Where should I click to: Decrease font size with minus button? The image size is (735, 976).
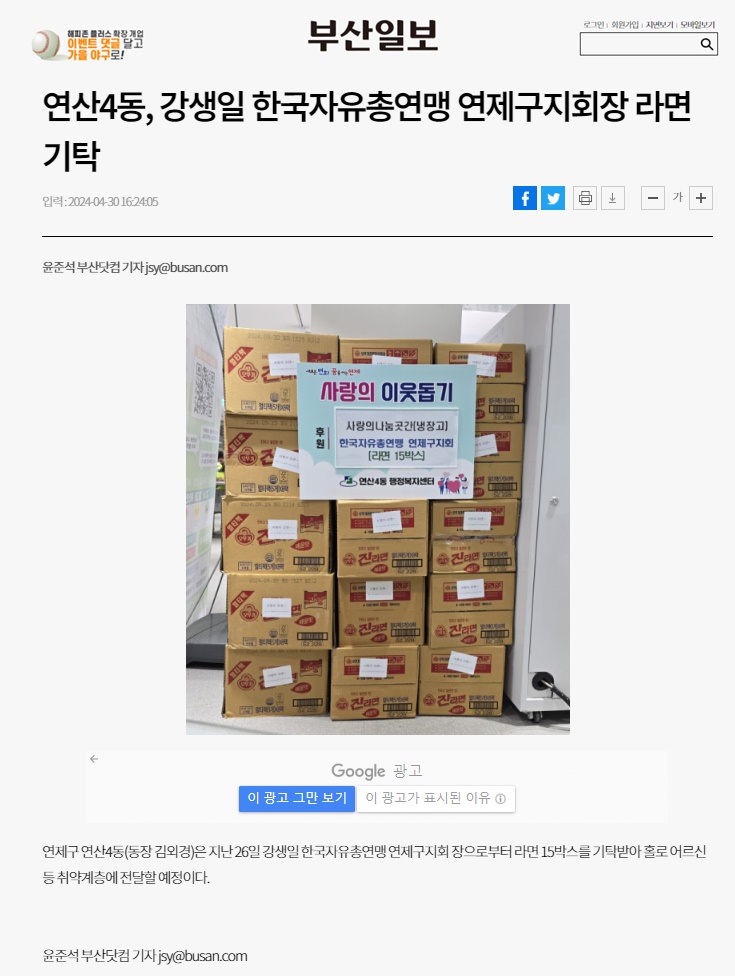pyautogui.click(x=652, y=198)
